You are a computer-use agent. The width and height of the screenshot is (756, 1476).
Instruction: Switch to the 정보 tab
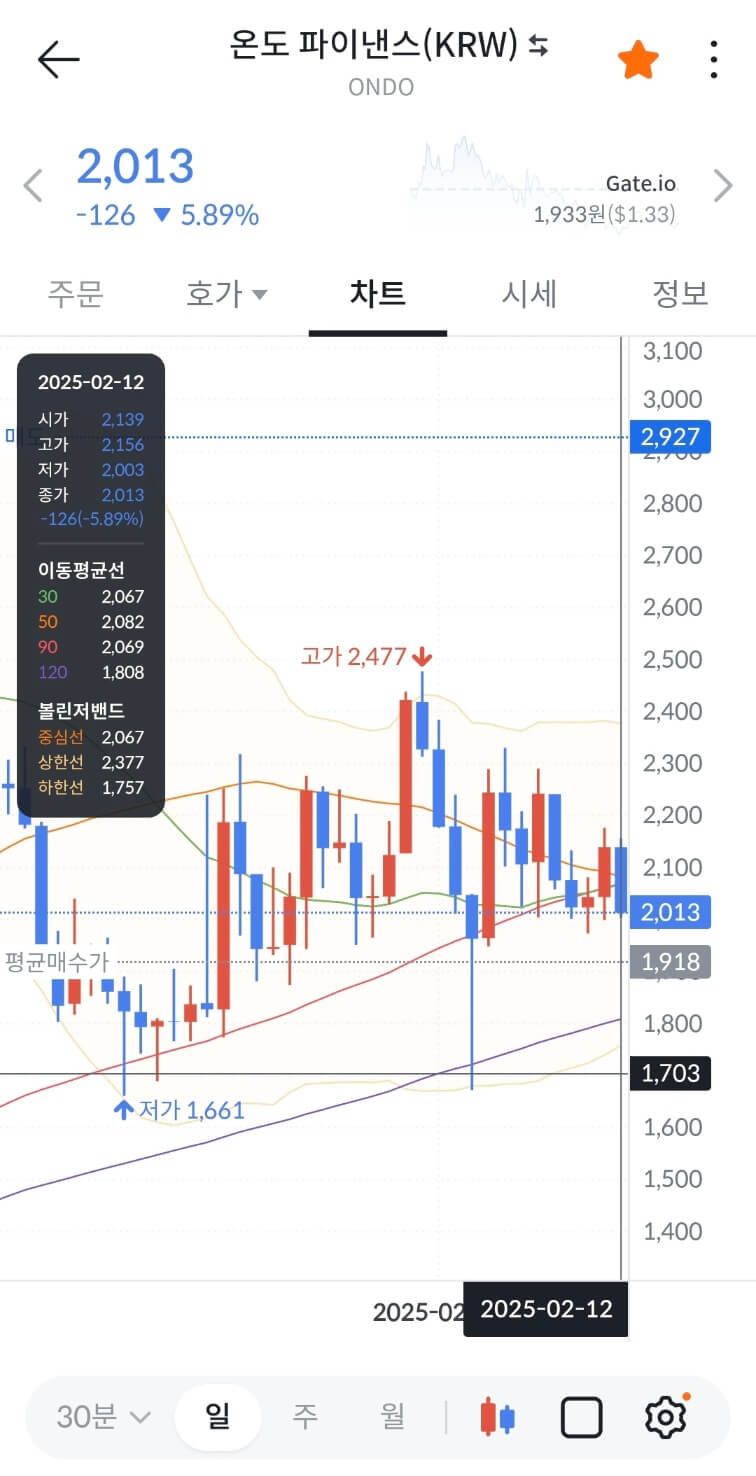tap(680, 294)
